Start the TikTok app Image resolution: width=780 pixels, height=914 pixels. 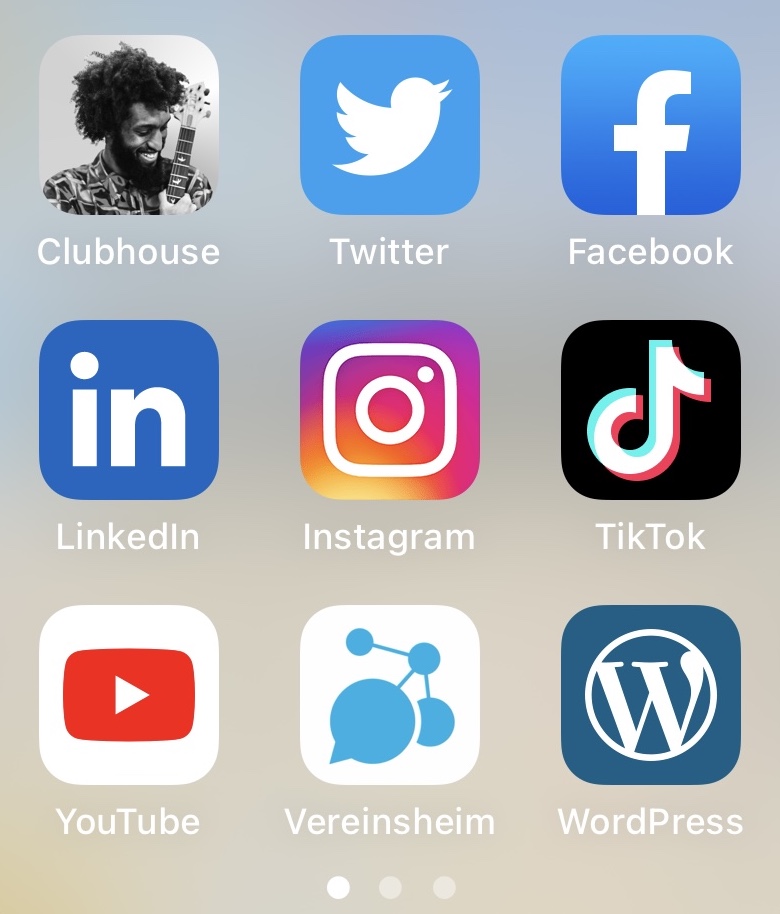point(651,410)
